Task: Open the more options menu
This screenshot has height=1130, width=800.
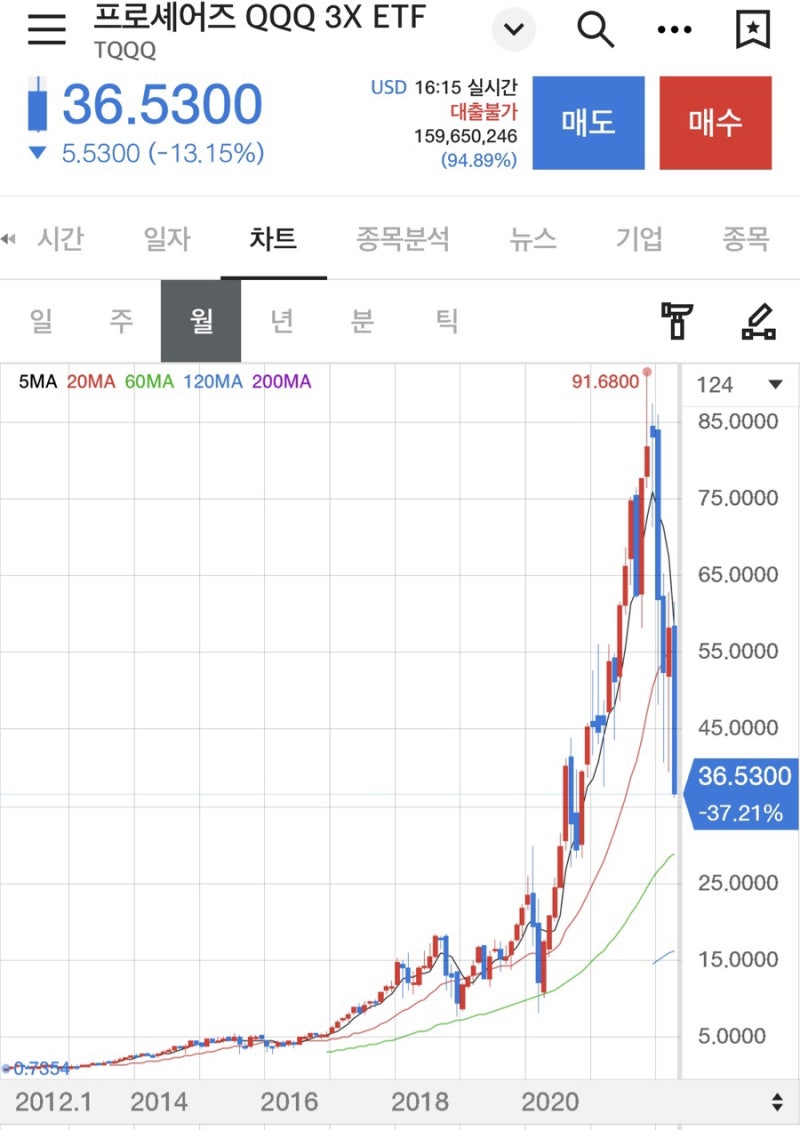Action: pos(674,30)
